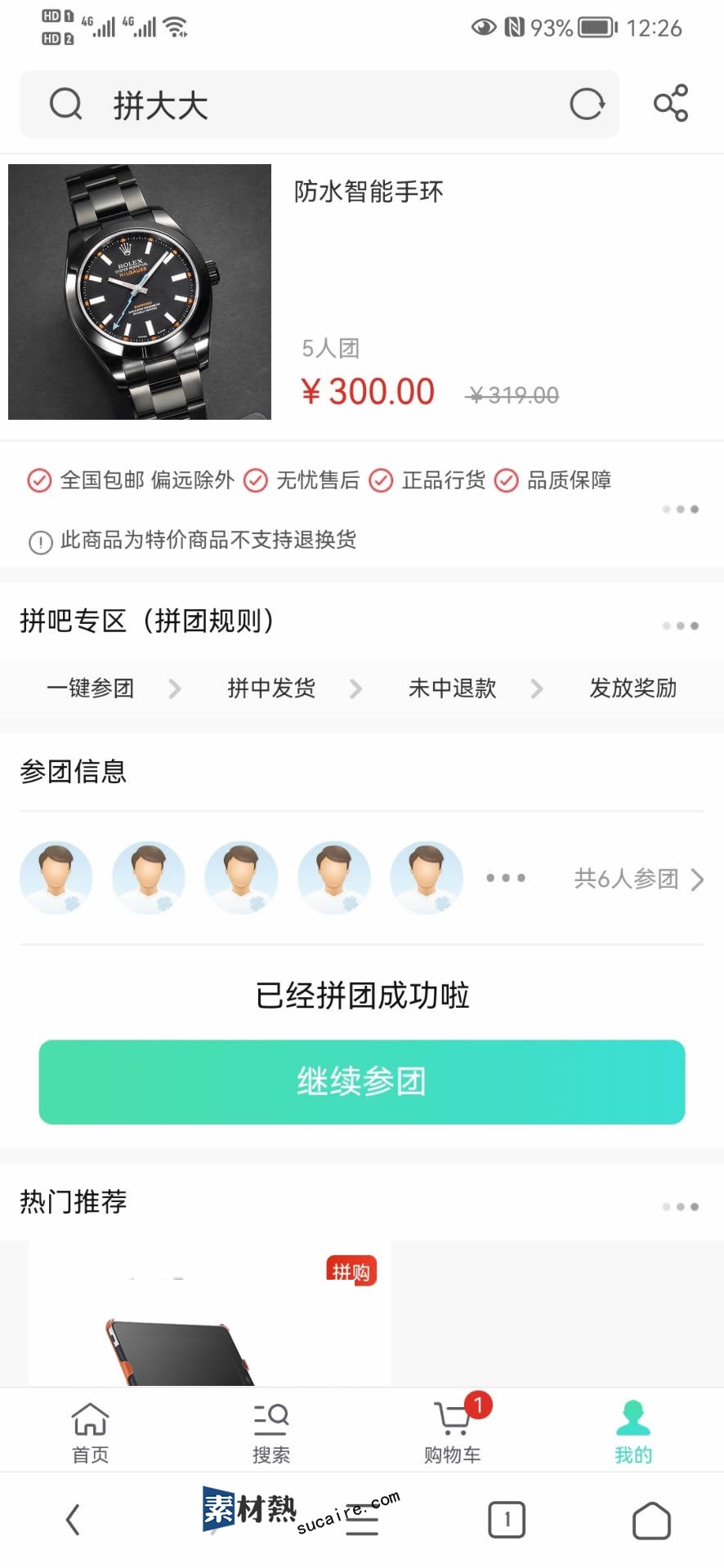Go to the 首页 tab
The width and height of the screenshot is (724, 1568).
[x=90, y=1432]
